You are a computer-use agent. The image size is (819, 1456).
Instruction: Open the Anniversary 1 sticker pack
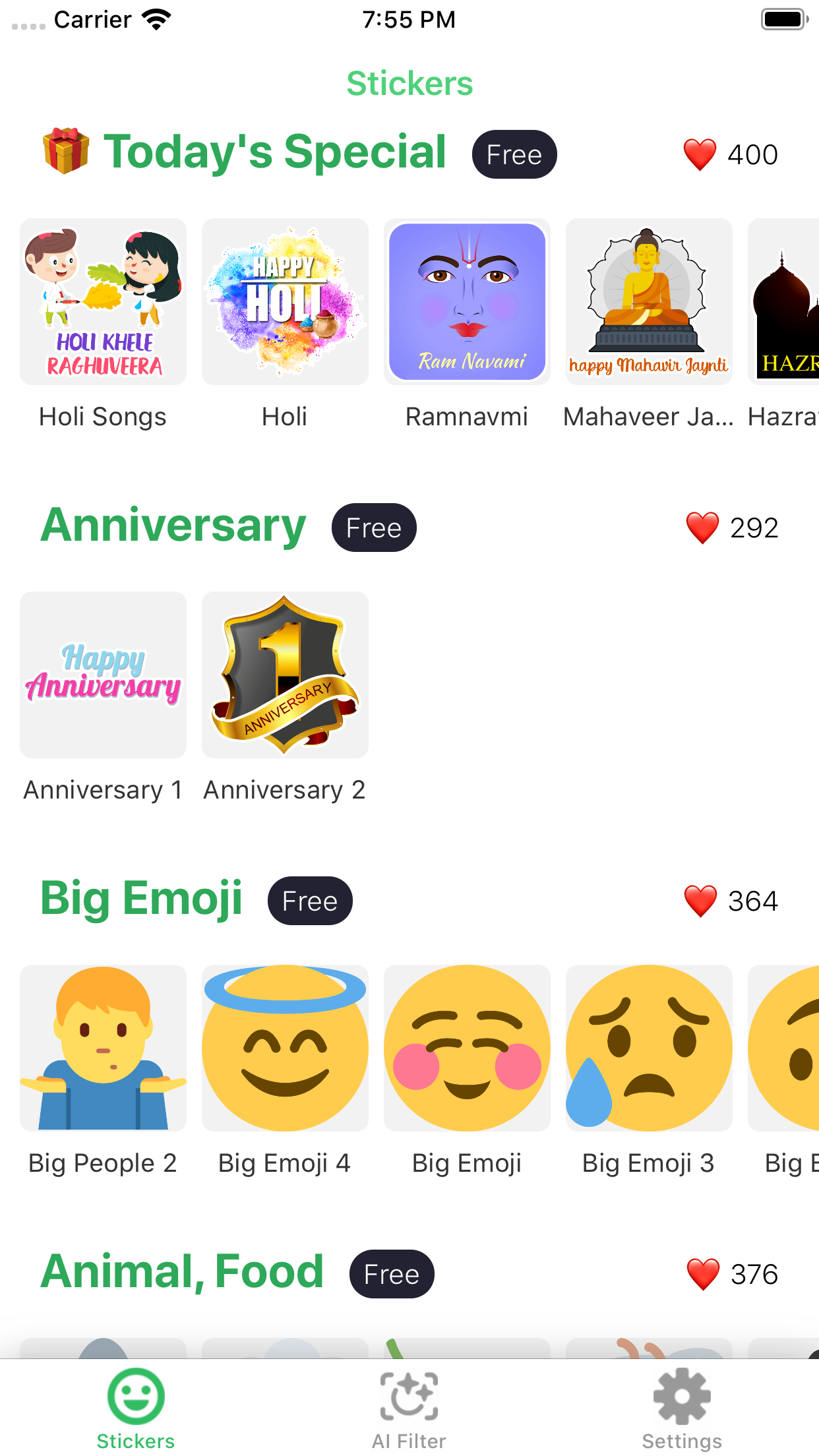coord(103,675)
